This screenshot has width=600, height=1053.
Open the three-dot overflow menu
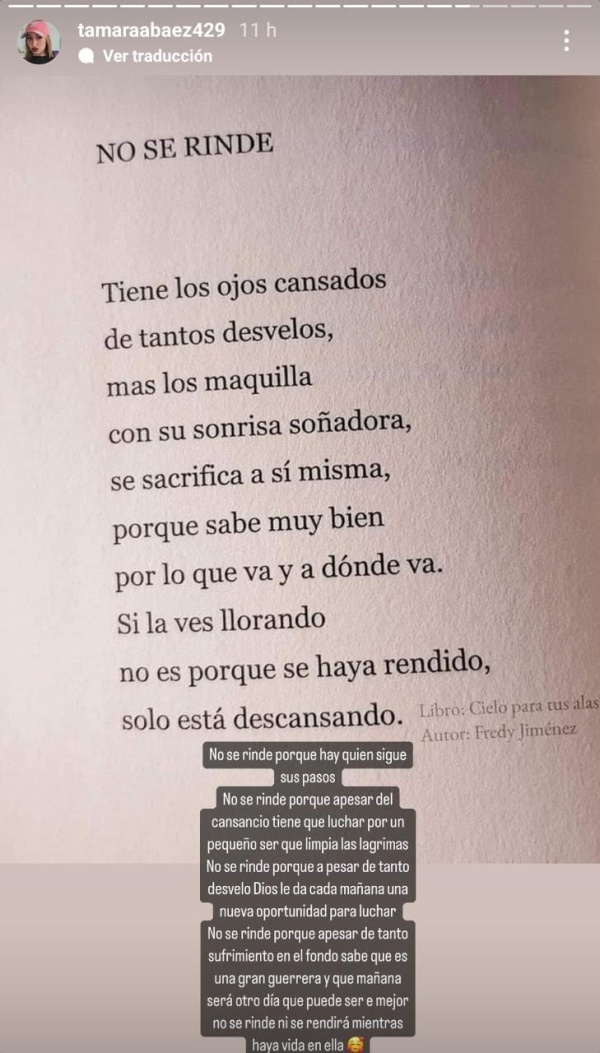click(x=566, y=41)
